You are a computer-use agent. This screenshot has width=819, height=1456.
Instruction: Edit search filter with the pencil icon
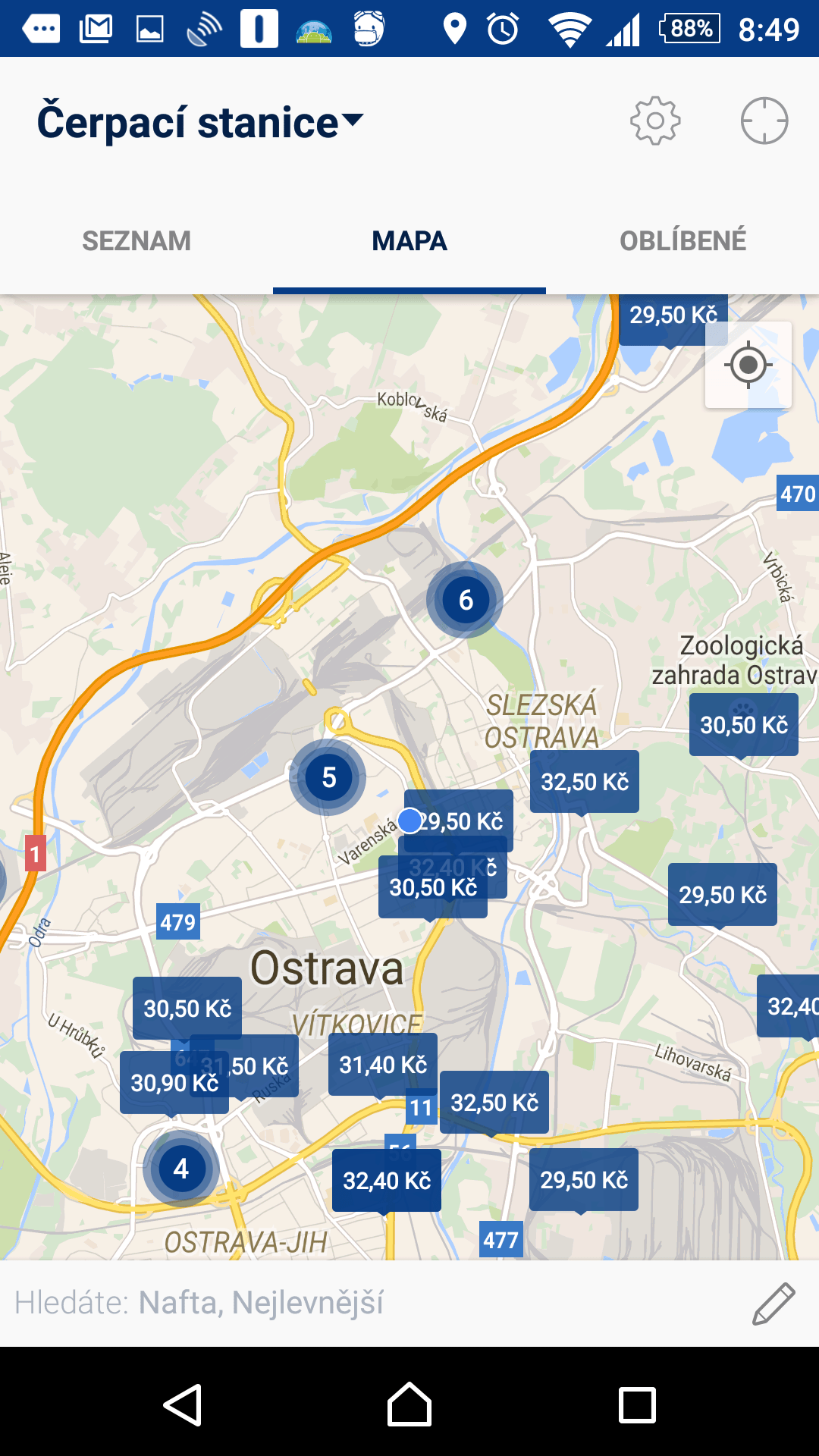coord(773,1304)
